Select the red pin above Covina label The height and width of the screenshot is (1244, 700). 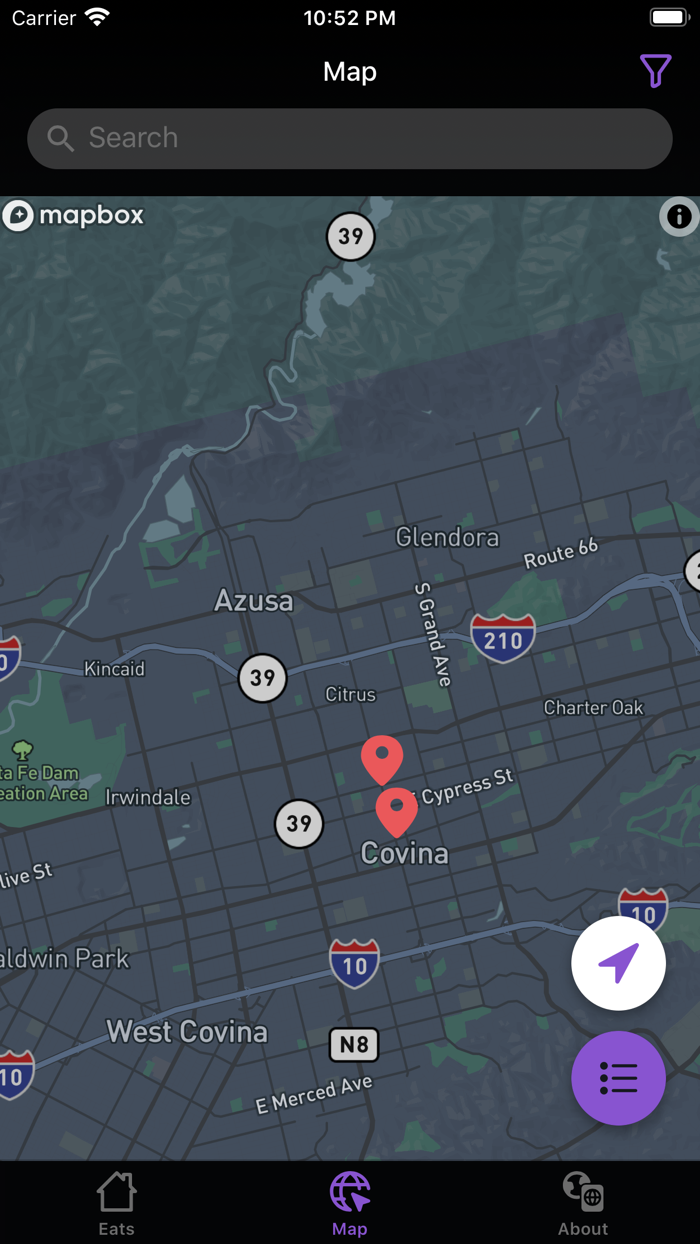pos(397,811)
